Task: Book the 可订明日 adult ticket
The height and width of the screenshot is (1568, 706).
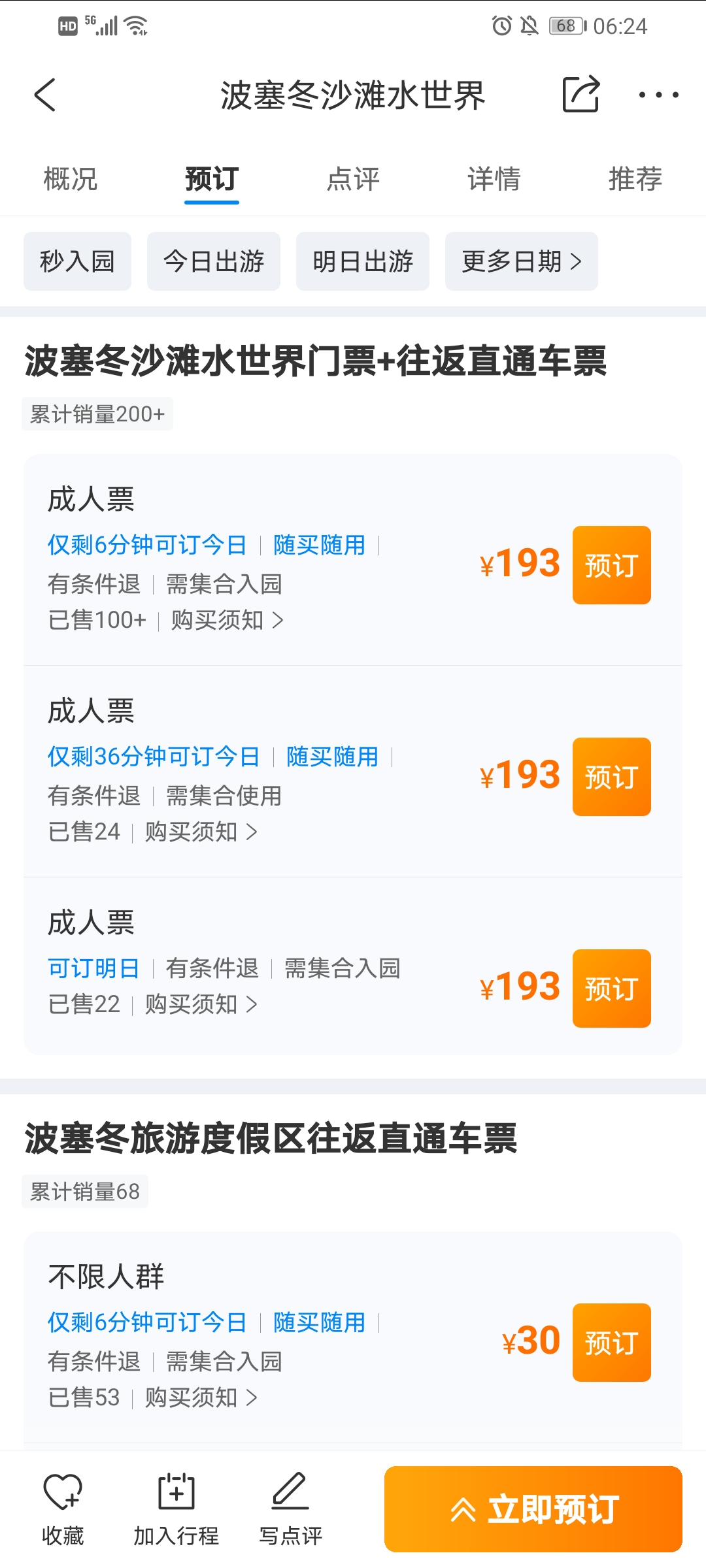Action: [612, 988]
